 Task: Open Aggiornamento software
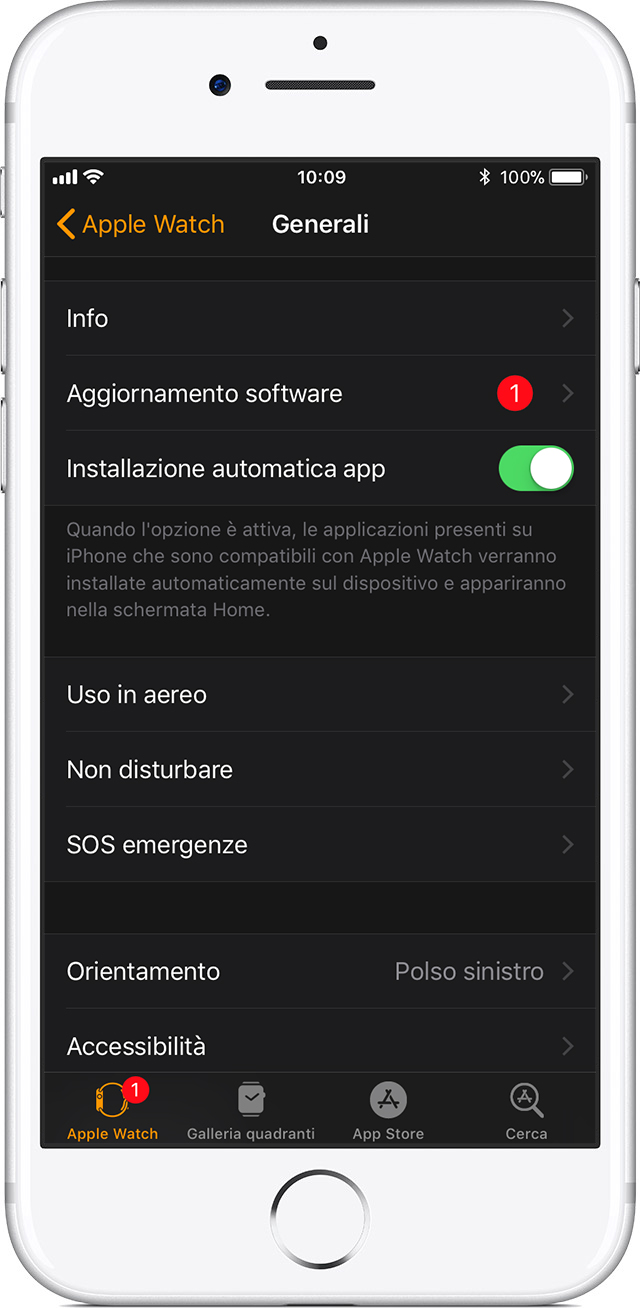(x=320, y=393)
